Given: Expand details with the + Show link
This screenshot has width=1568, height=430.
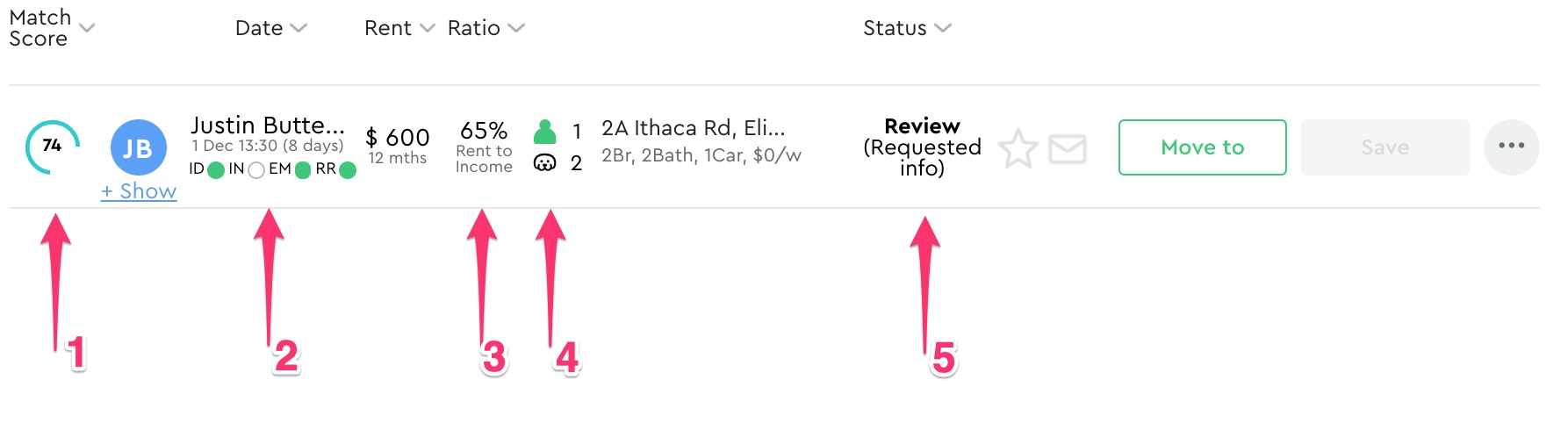Looking at the screenshot, I should coord(139,191).
